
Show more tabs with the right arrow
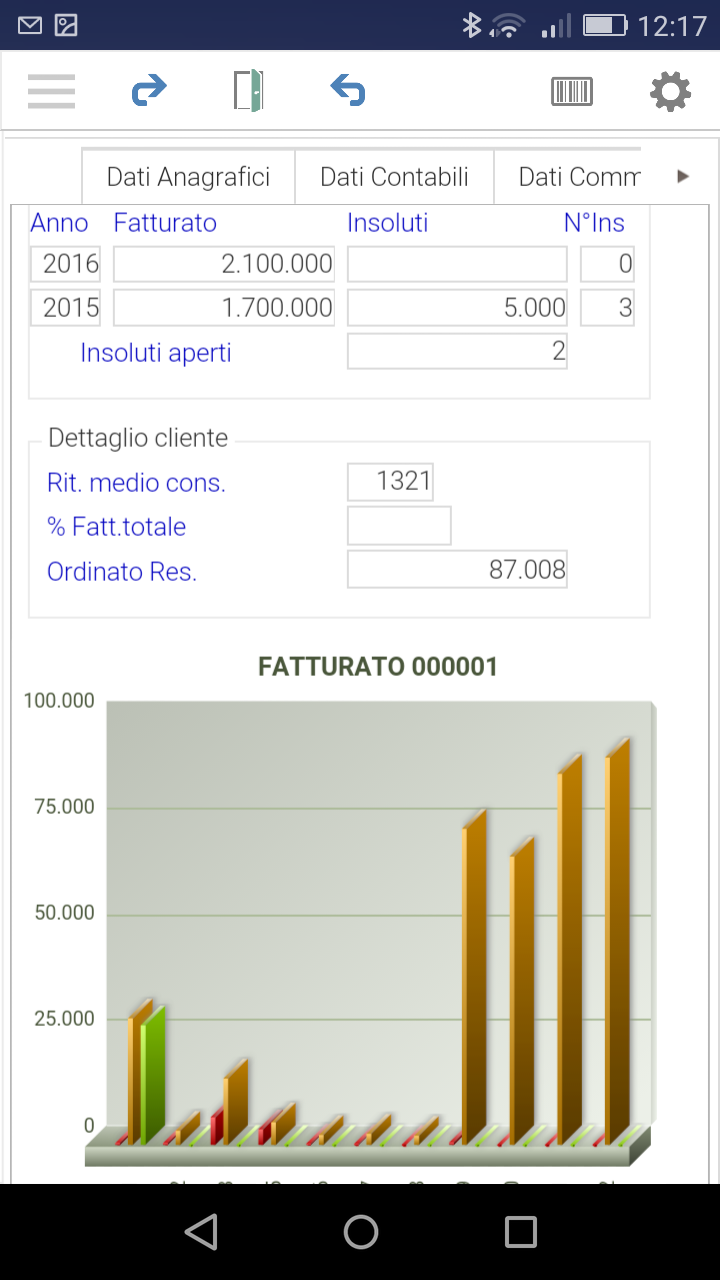(683, 177)
